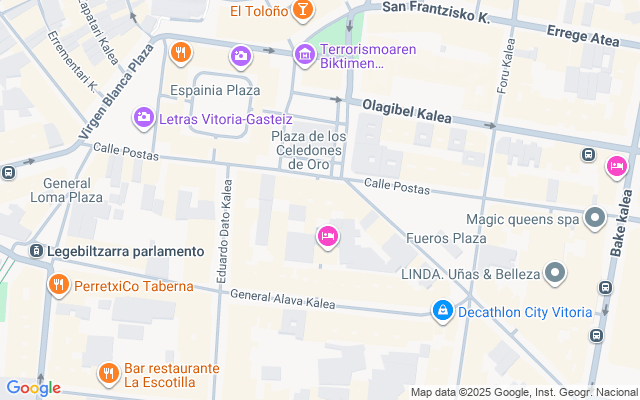640x400 pixels.
Task: Select Magic queens spa marker
Action: point(595,218)
